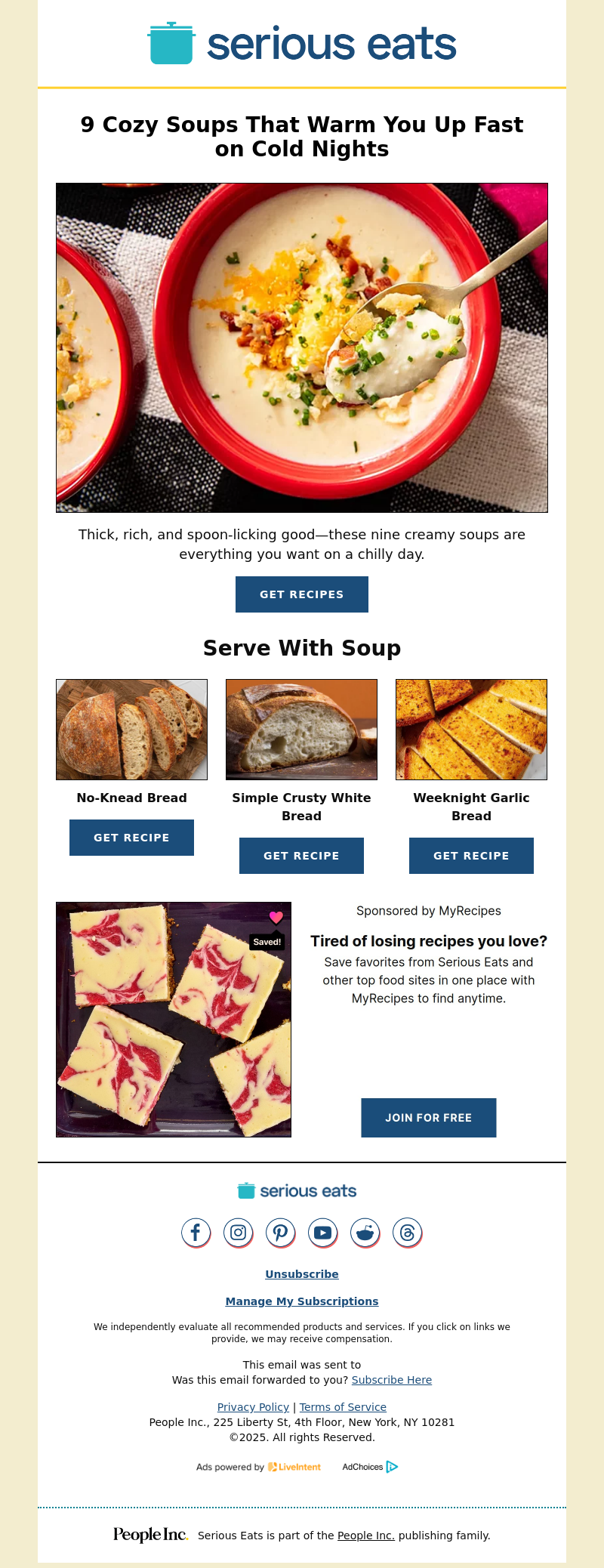604x1568 pixels.
Task: Open the Reddit icon
Action: click(365, 1233)
